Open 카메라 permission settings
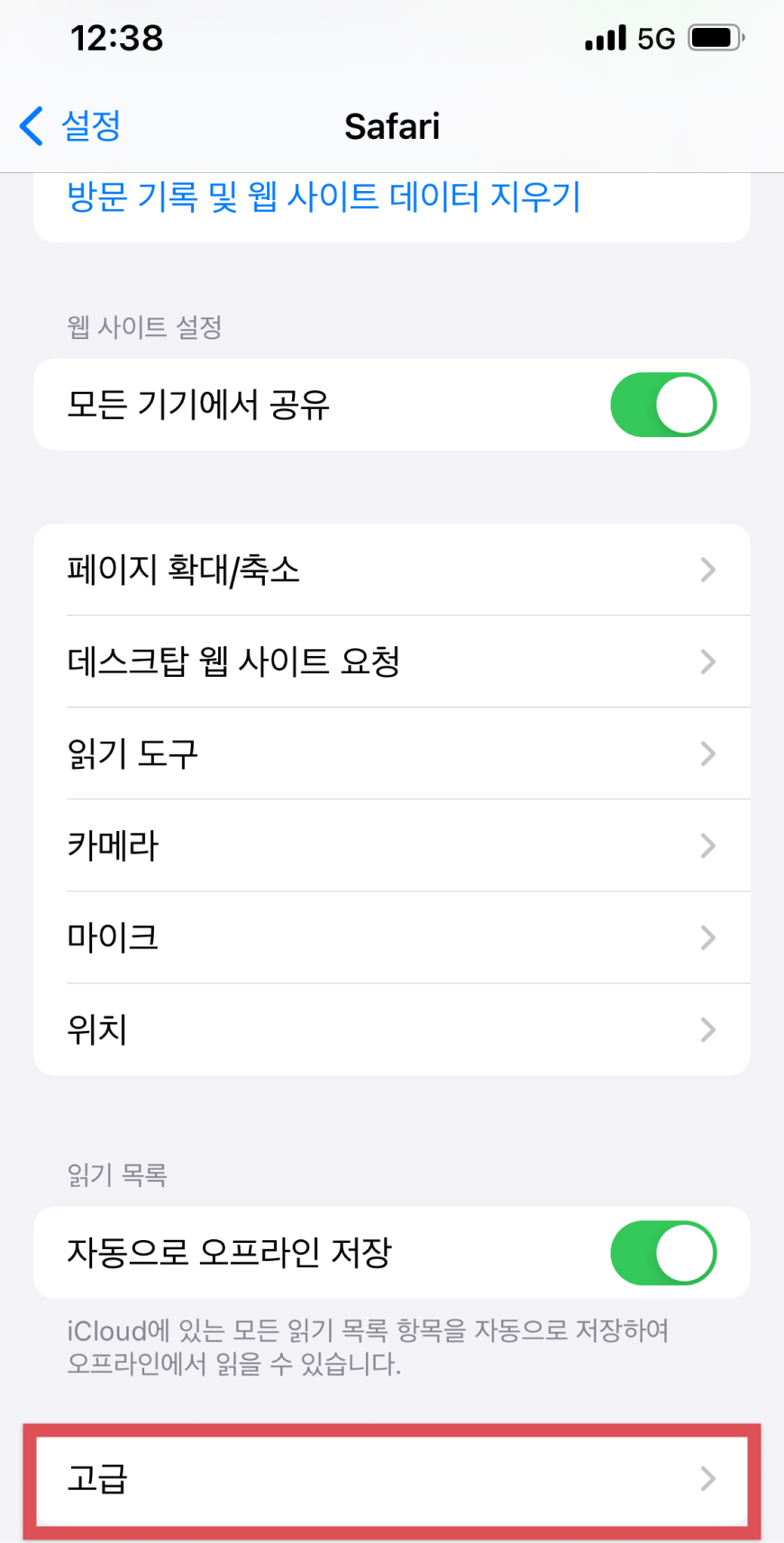 tap(391, 845)
